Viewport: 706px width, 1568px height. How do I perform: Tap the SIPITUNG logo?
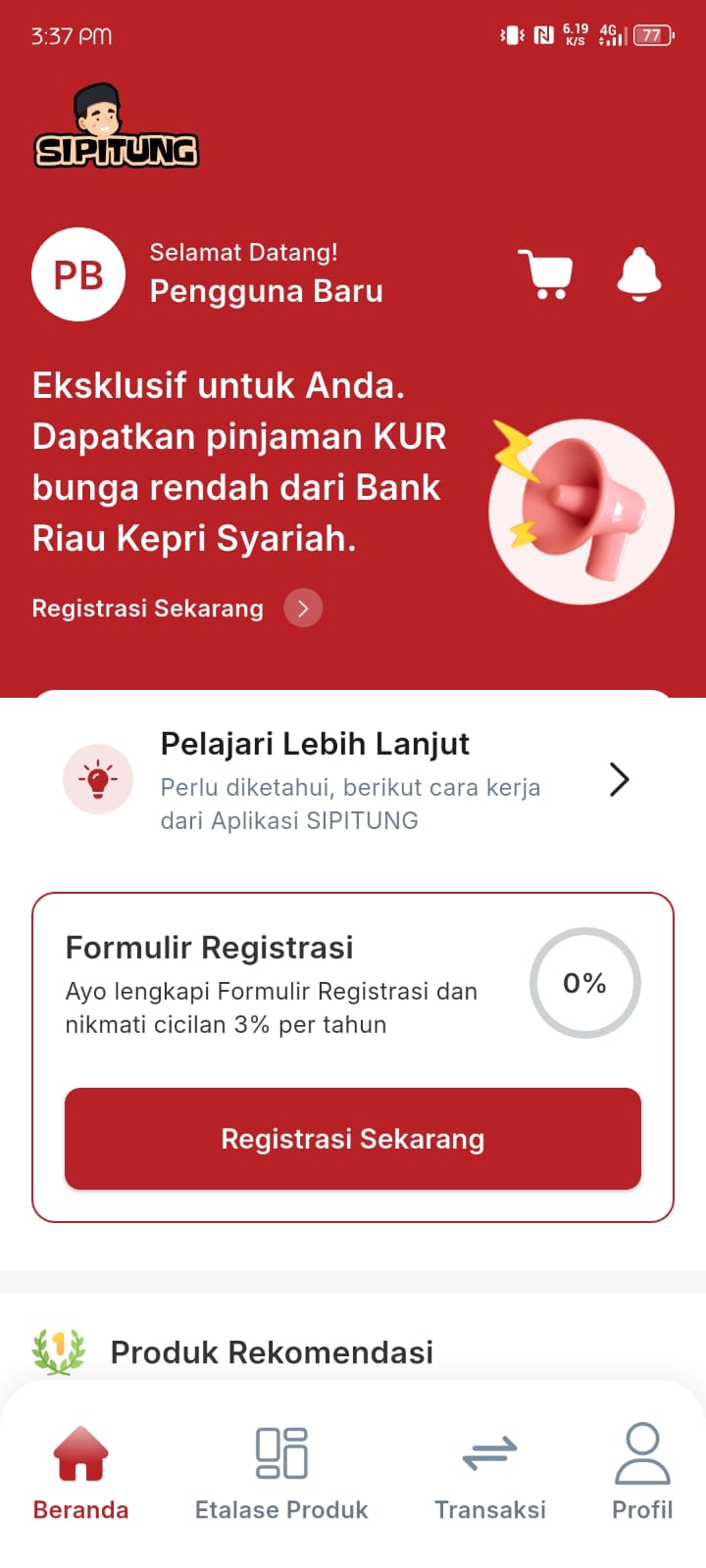[x=116, y=125]
